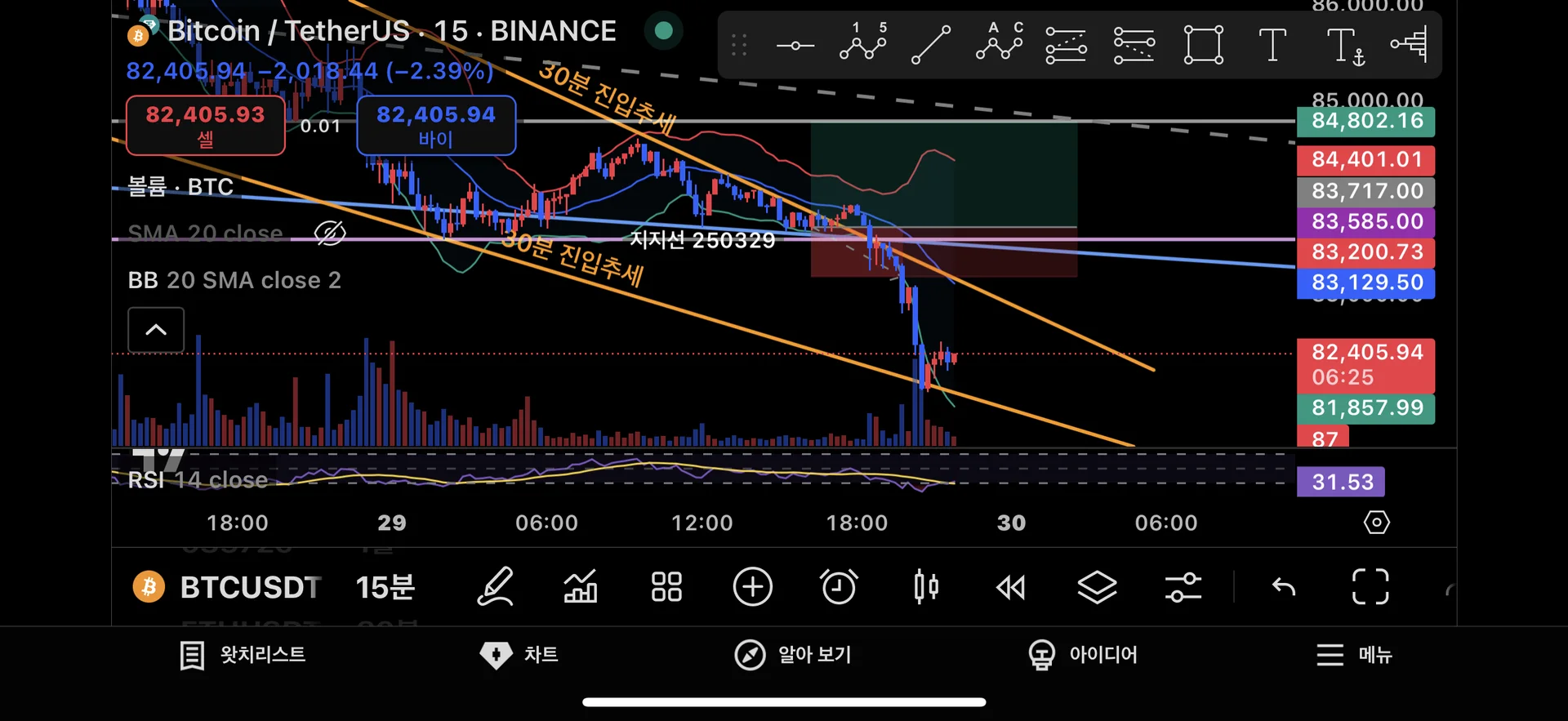Change the 15분 chart interval
The height and width of the screenshot is (721, 1568).
[385, 587]
